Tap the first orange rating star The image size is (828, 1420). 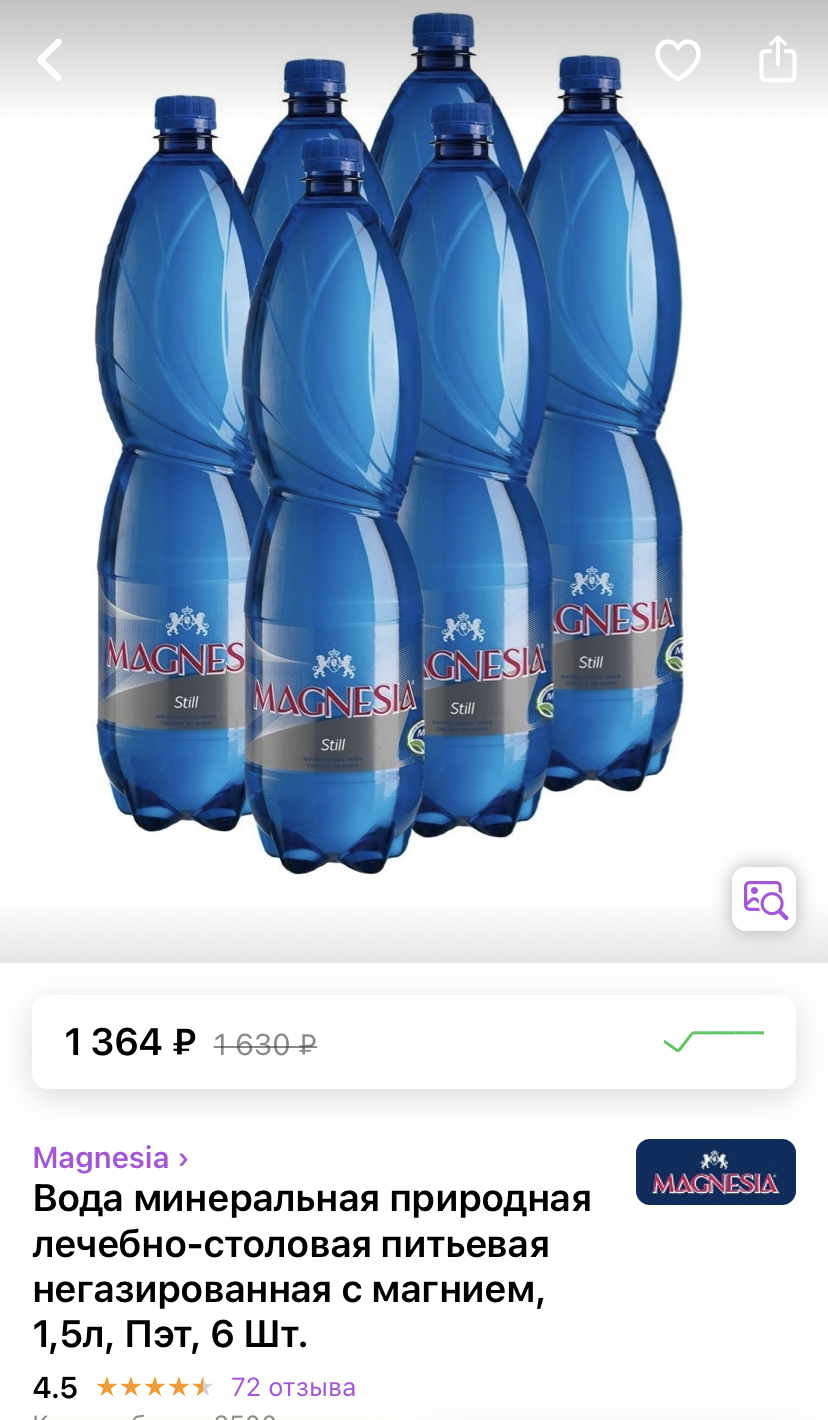104,1387
